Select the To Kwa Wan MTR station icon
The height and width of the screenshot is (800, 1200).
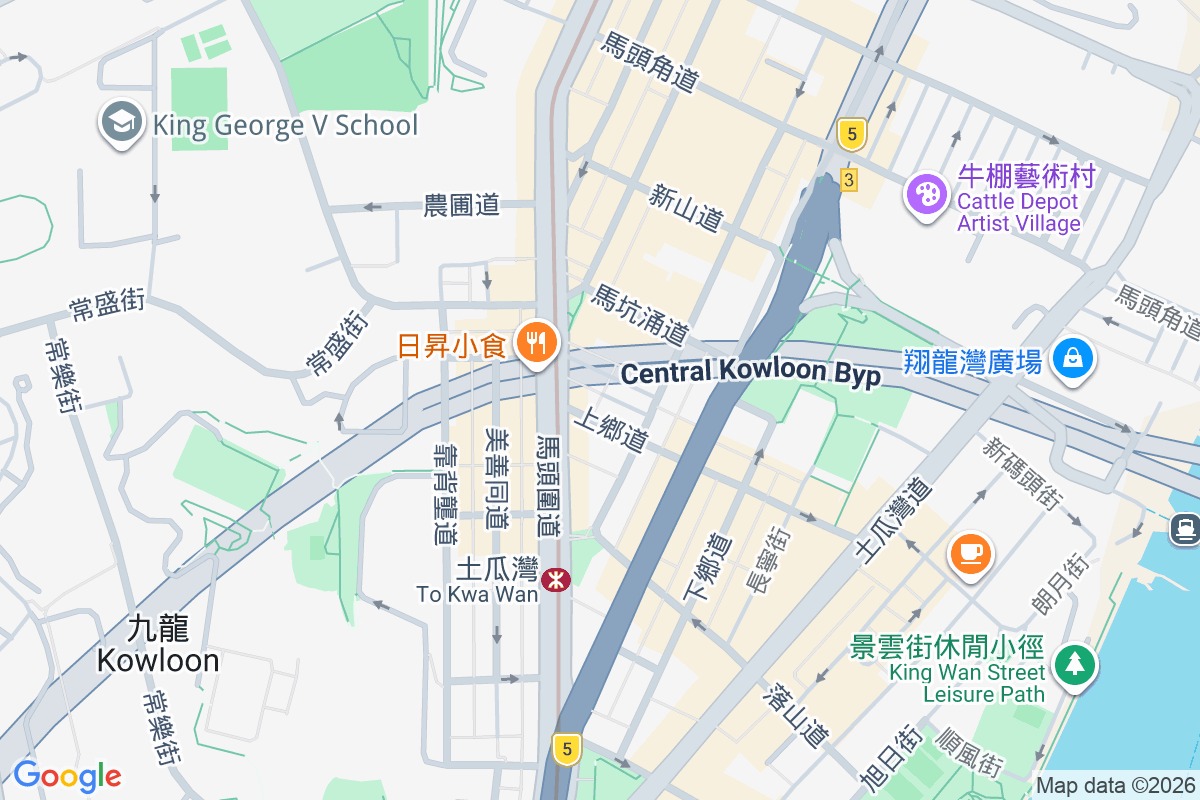point(556,580)
